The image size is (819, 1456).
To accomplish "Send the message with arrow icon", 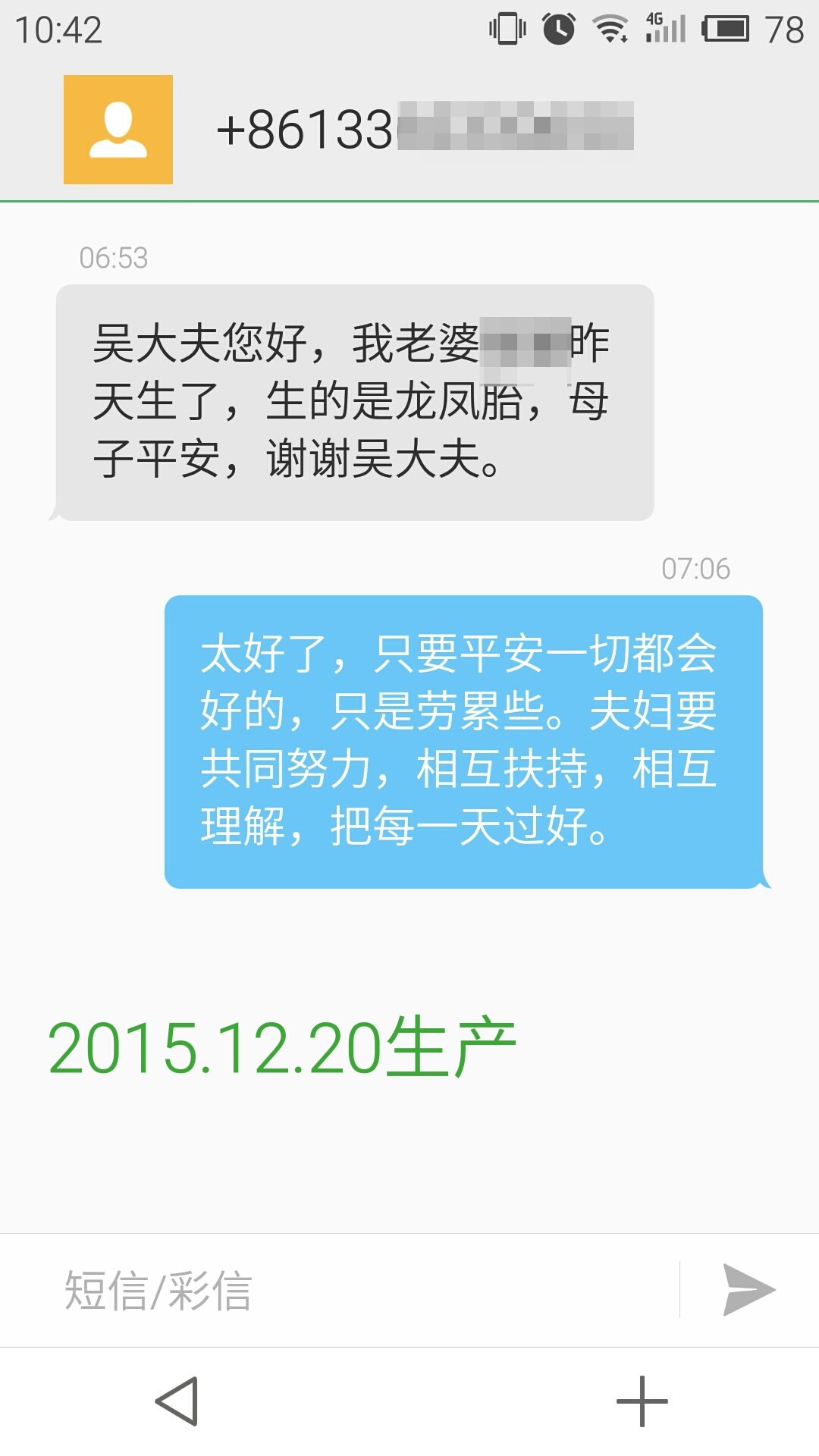I will click(x=748, y=1289).
